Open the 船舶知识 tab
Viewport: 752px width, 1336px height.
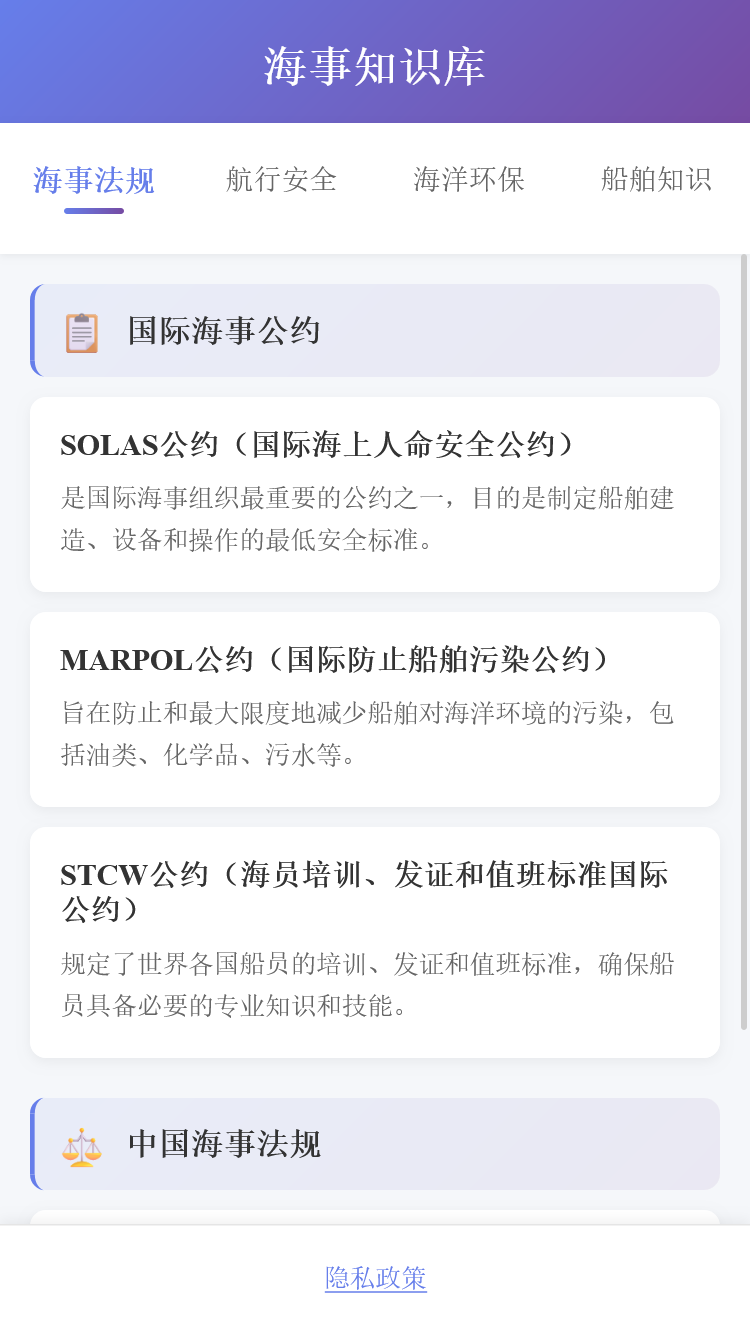pyautogui.click(x=656, y=180)
